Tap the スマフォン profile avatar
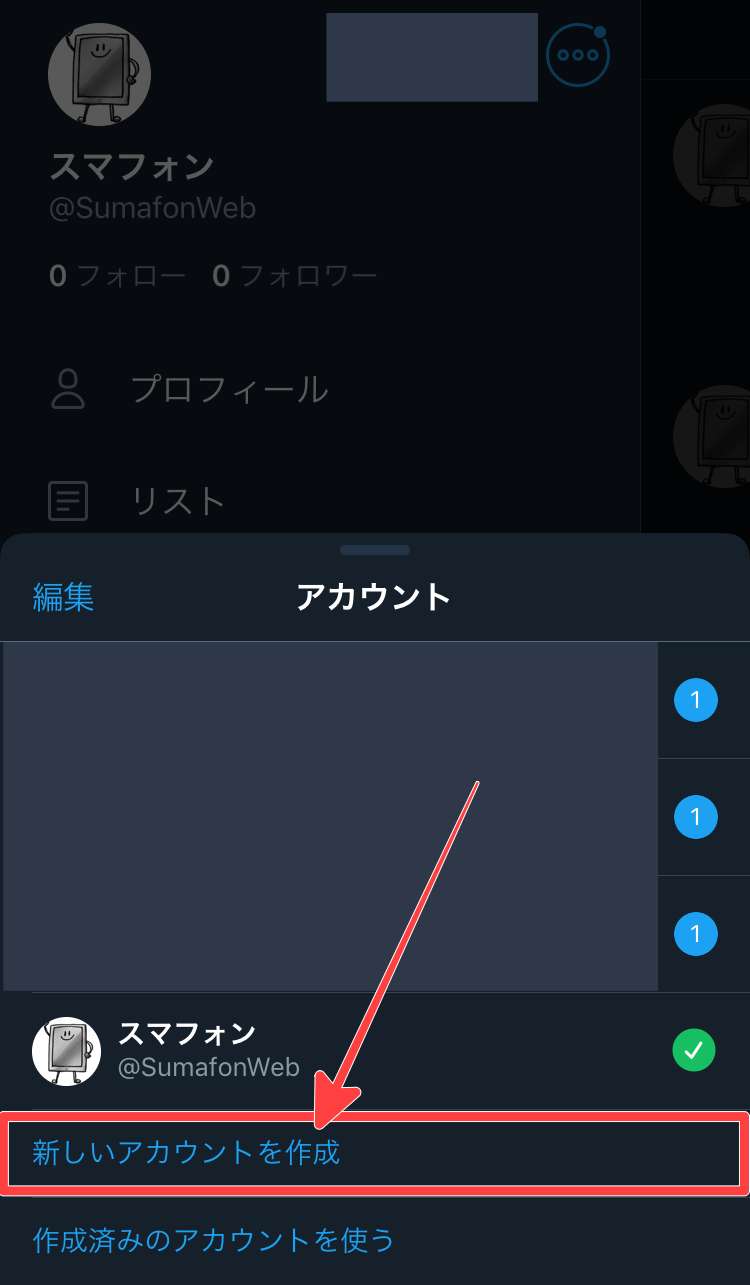The image size is (750, 1285). [x=99, y=73]
